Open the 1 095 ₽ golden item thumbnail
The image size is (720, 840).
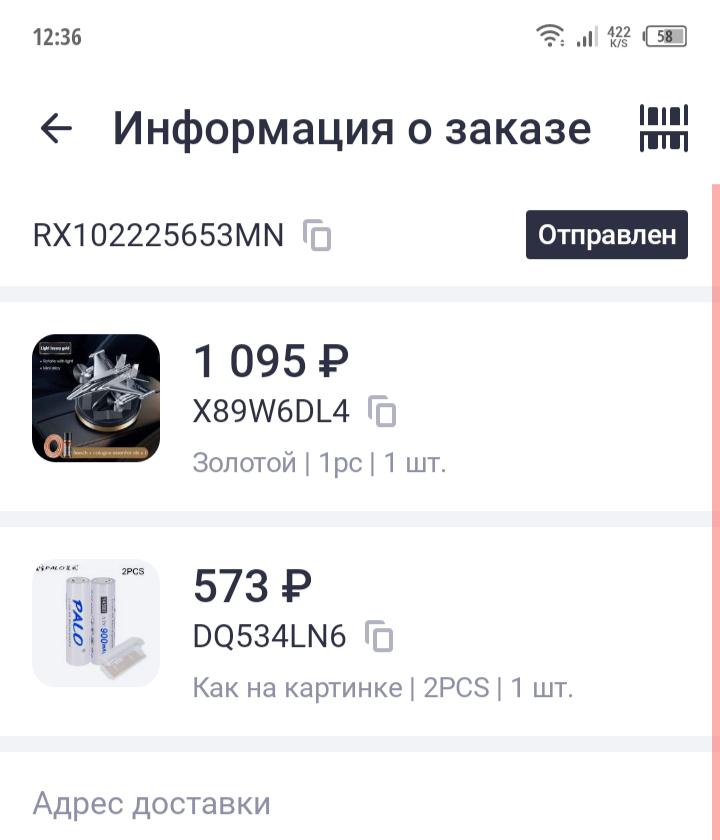(96, 398)
